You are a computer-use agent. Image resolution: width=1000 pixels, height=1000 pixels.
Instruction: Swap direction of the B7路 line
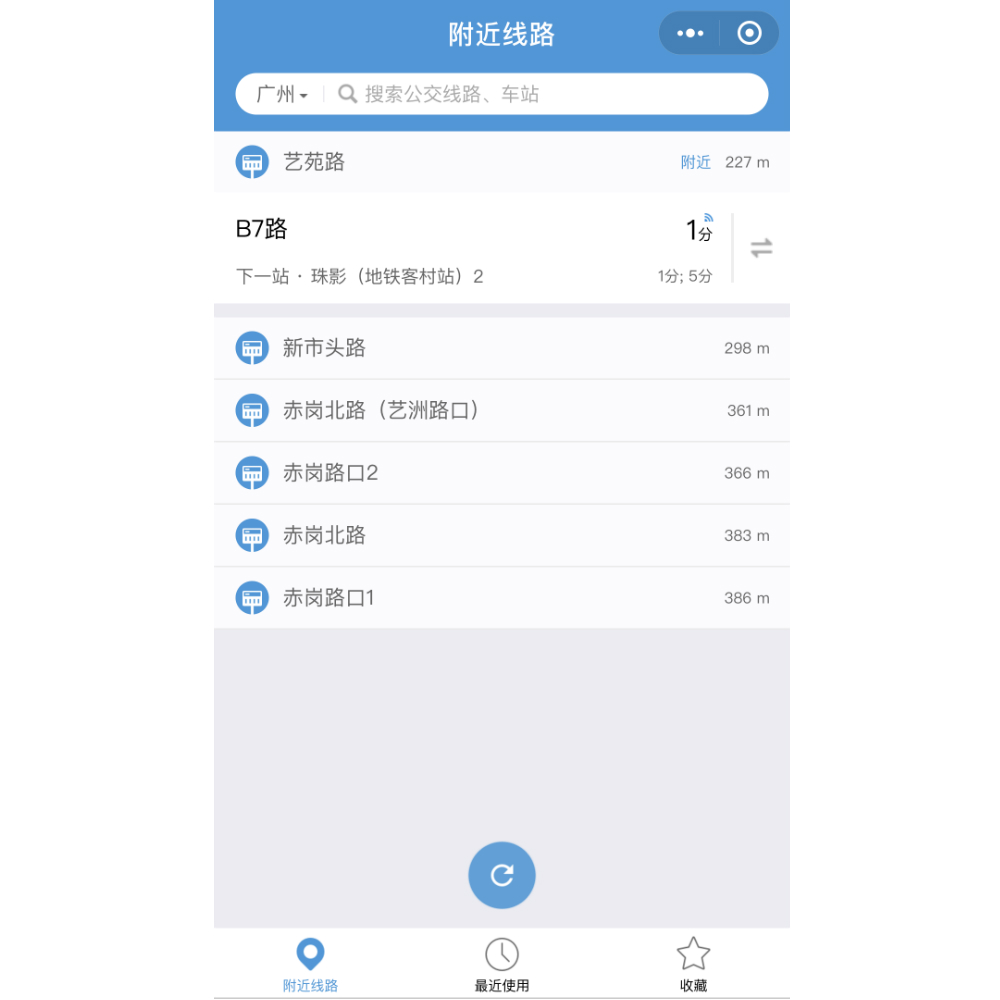[761, 248]
